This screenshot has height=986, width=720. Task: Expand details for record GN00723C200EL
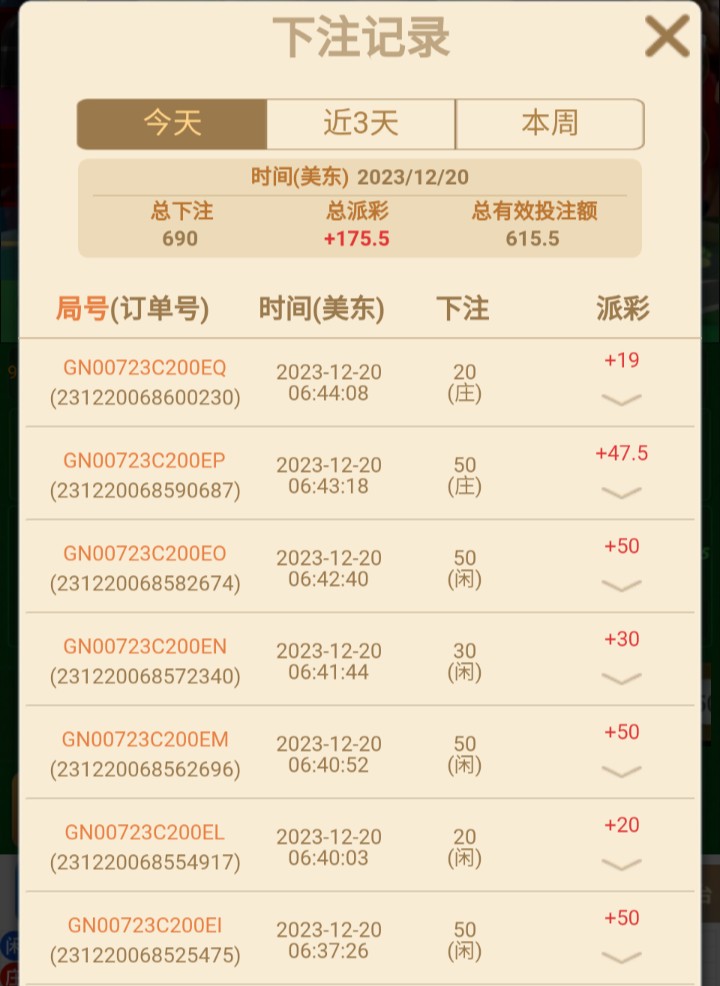tap(622, 865)
